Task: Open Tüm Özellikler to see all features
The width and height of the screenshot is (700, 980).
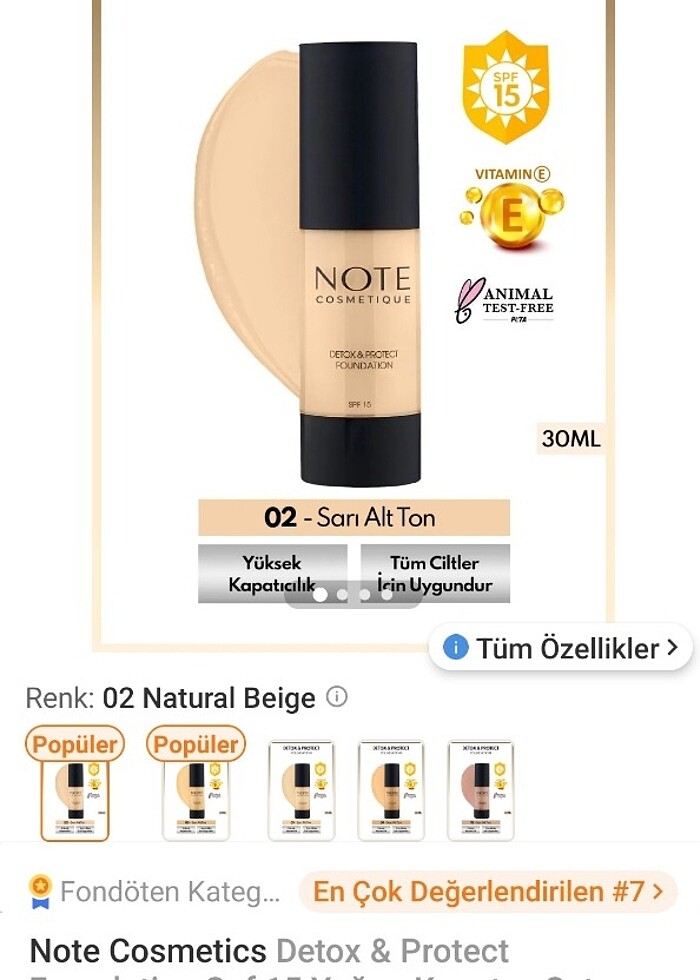Action: click(x=561, y=648)
